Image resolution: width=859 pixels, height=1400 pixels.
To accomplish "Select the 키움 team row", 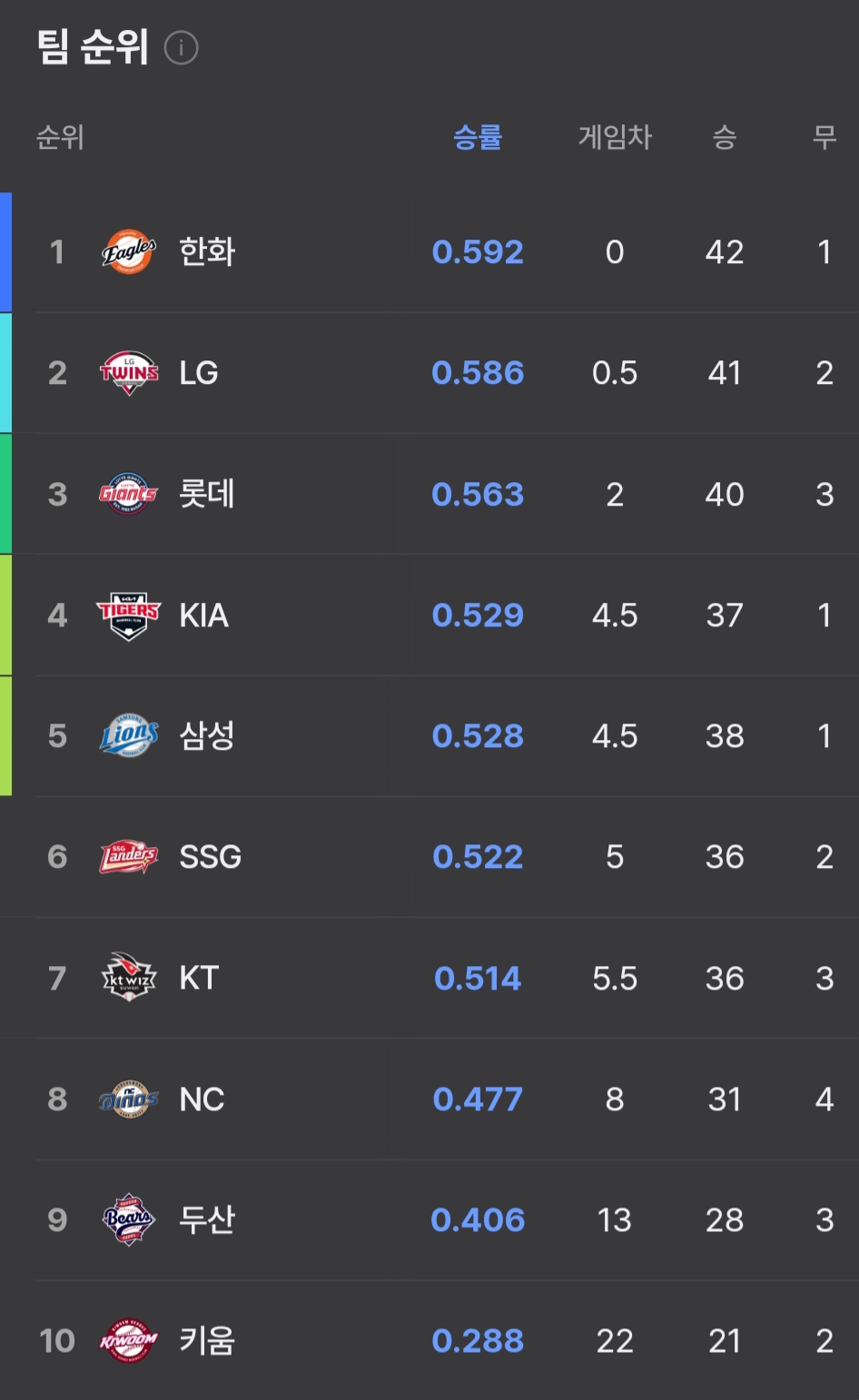I will (429, 1341).
